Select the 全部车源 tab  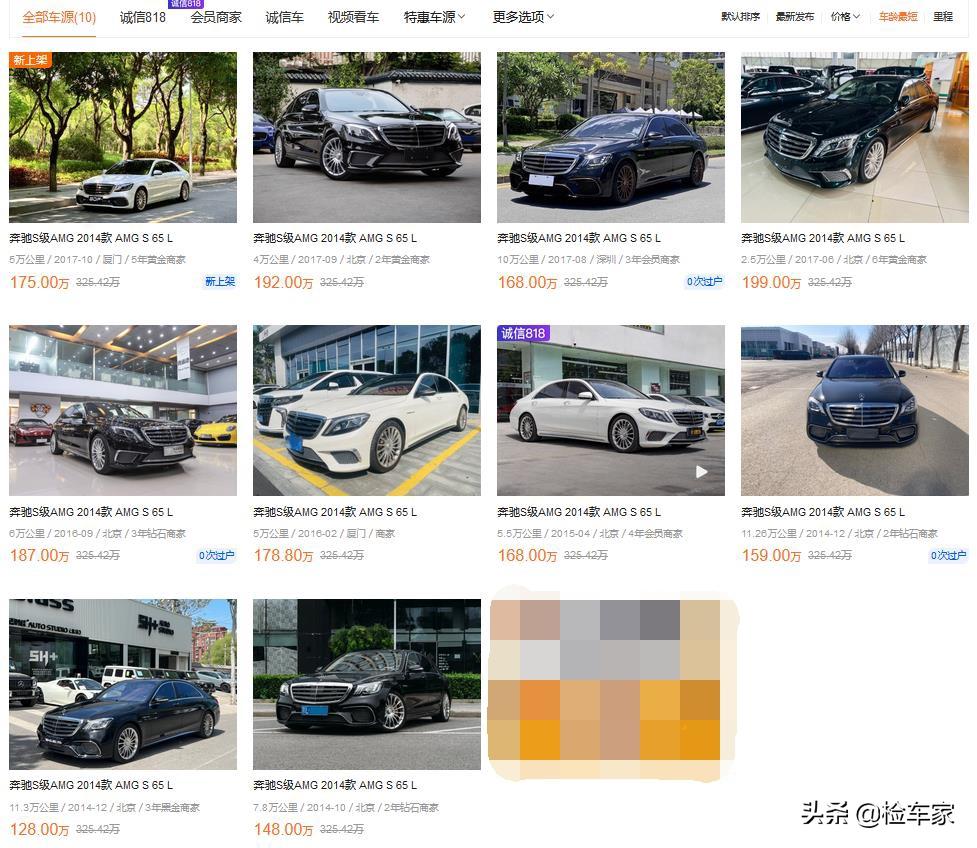(x=59, y=17)
